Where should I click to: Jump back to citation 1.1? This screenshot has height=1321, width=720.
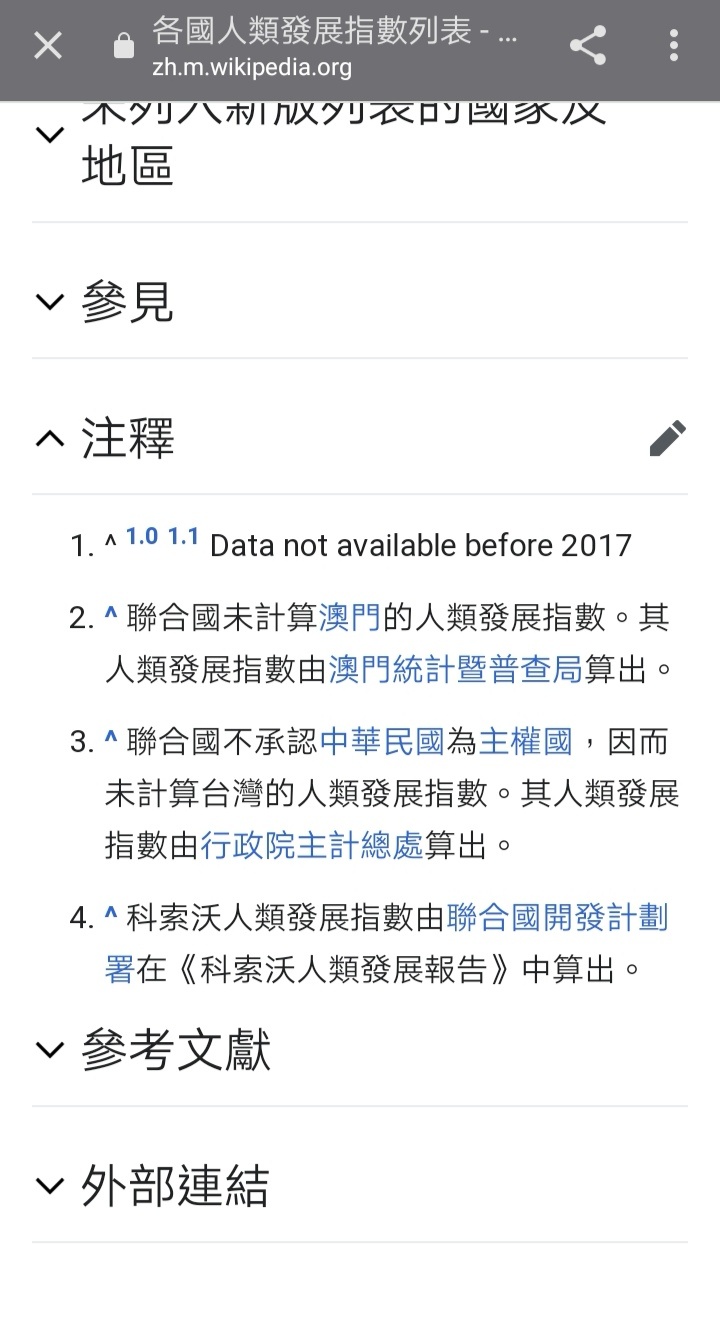183,536
